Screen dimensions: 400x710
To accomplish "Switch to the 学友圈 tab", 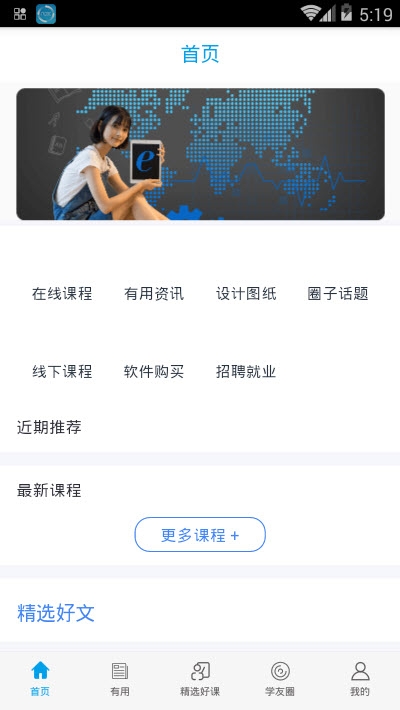I will coord(280,678).
